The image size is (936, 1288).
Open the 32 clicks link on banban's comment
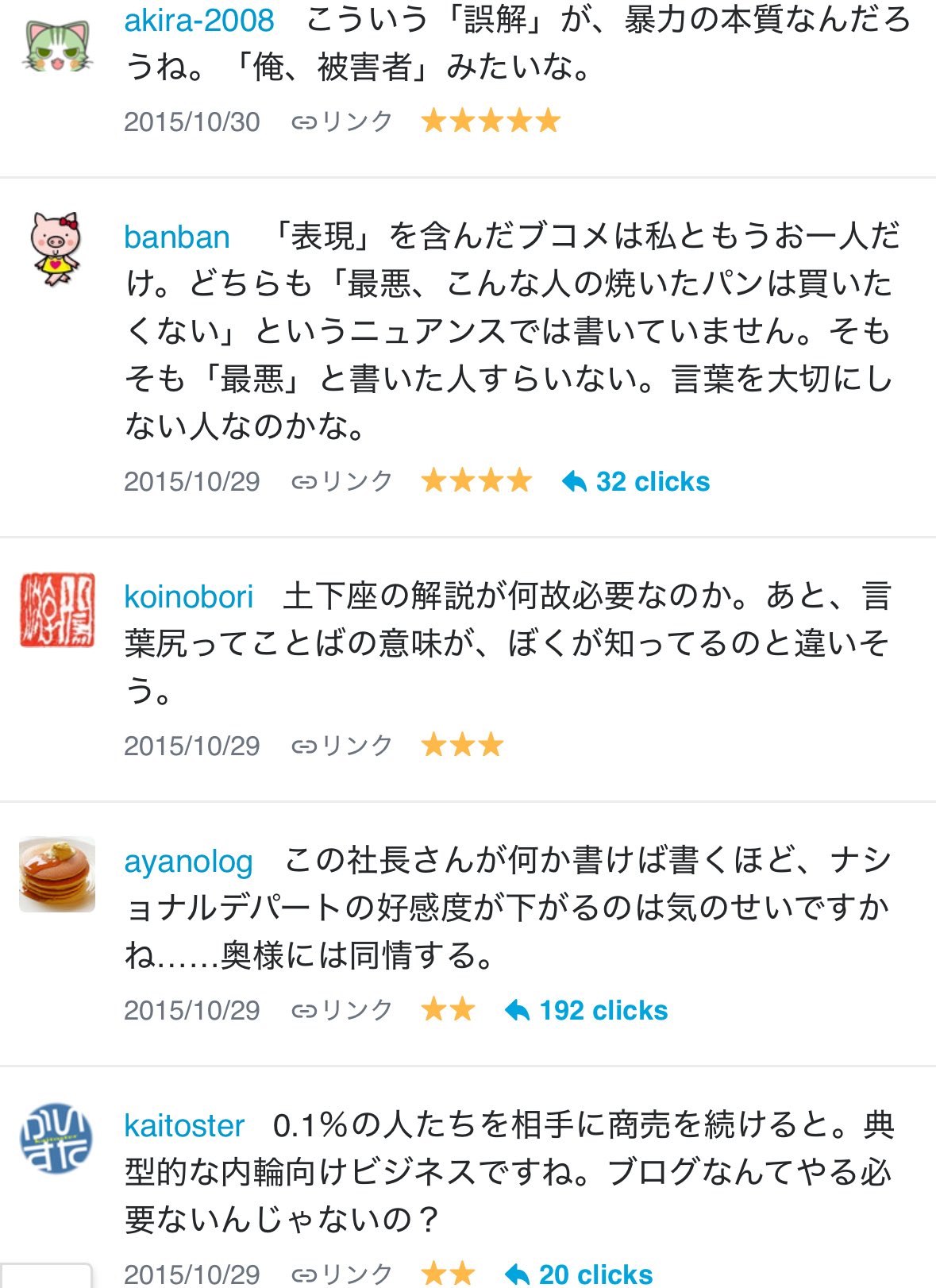click(636, 481)
